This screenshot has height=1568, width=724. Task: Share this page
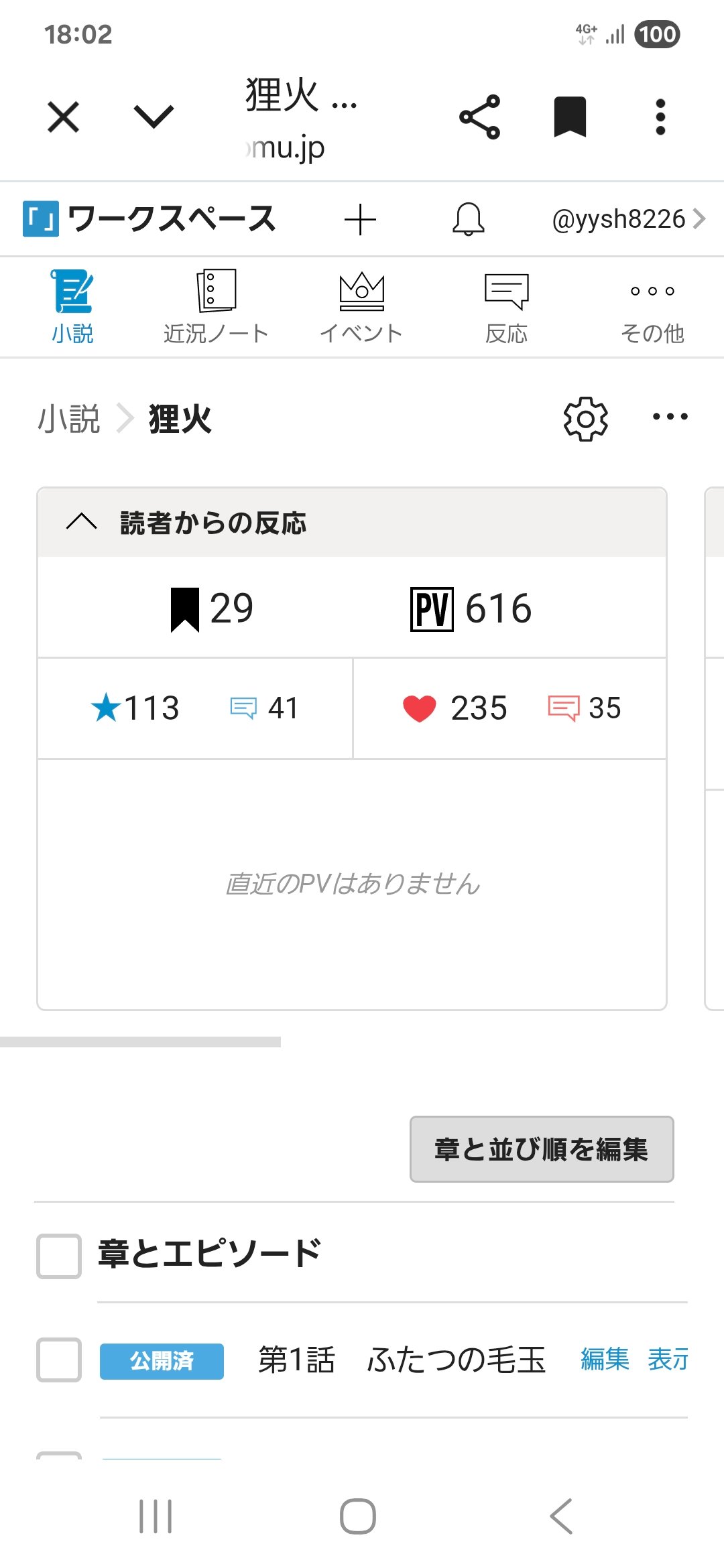click(480, 117)
